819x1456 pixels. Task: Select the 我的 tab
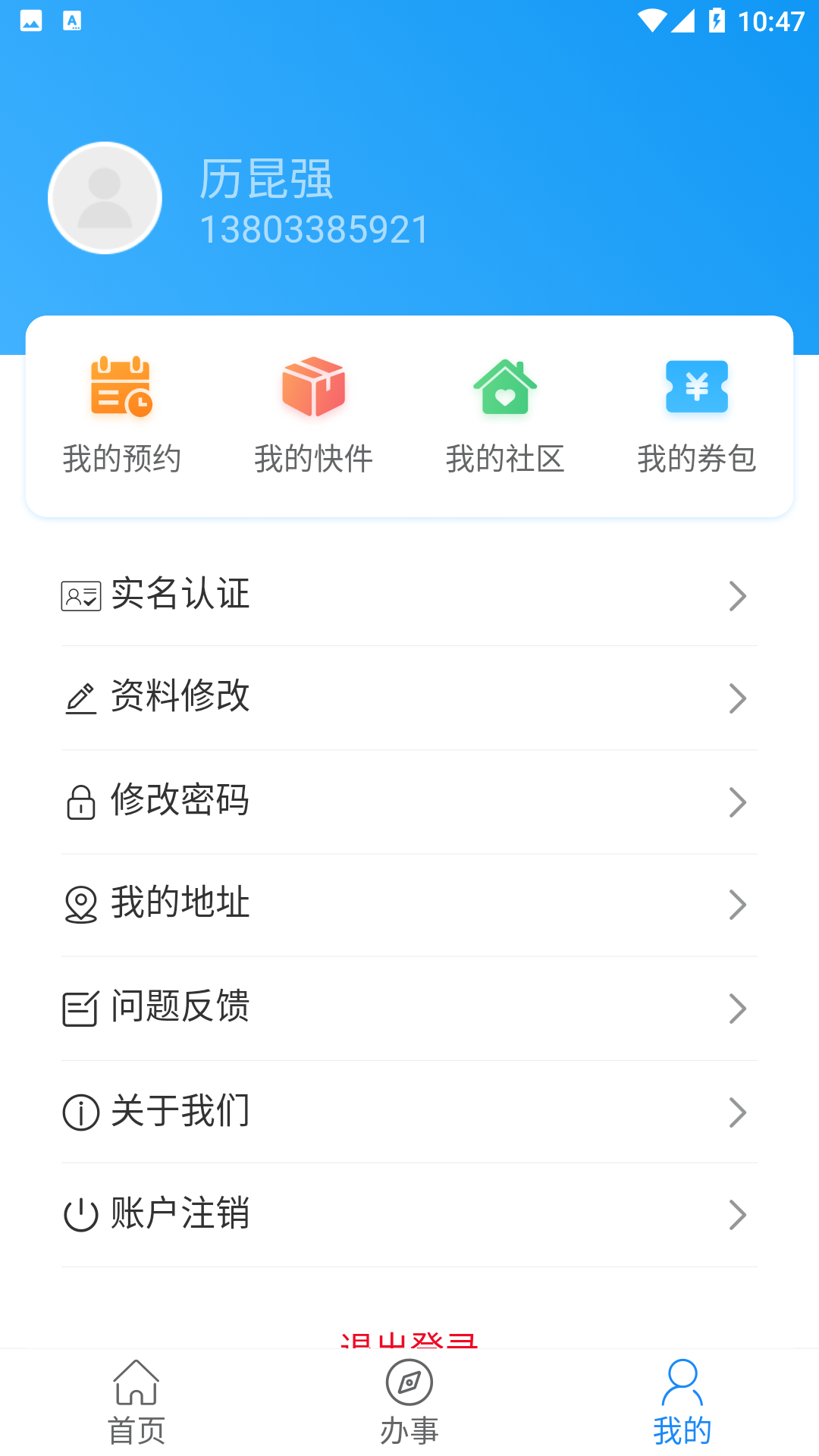tap(682, 1403)
